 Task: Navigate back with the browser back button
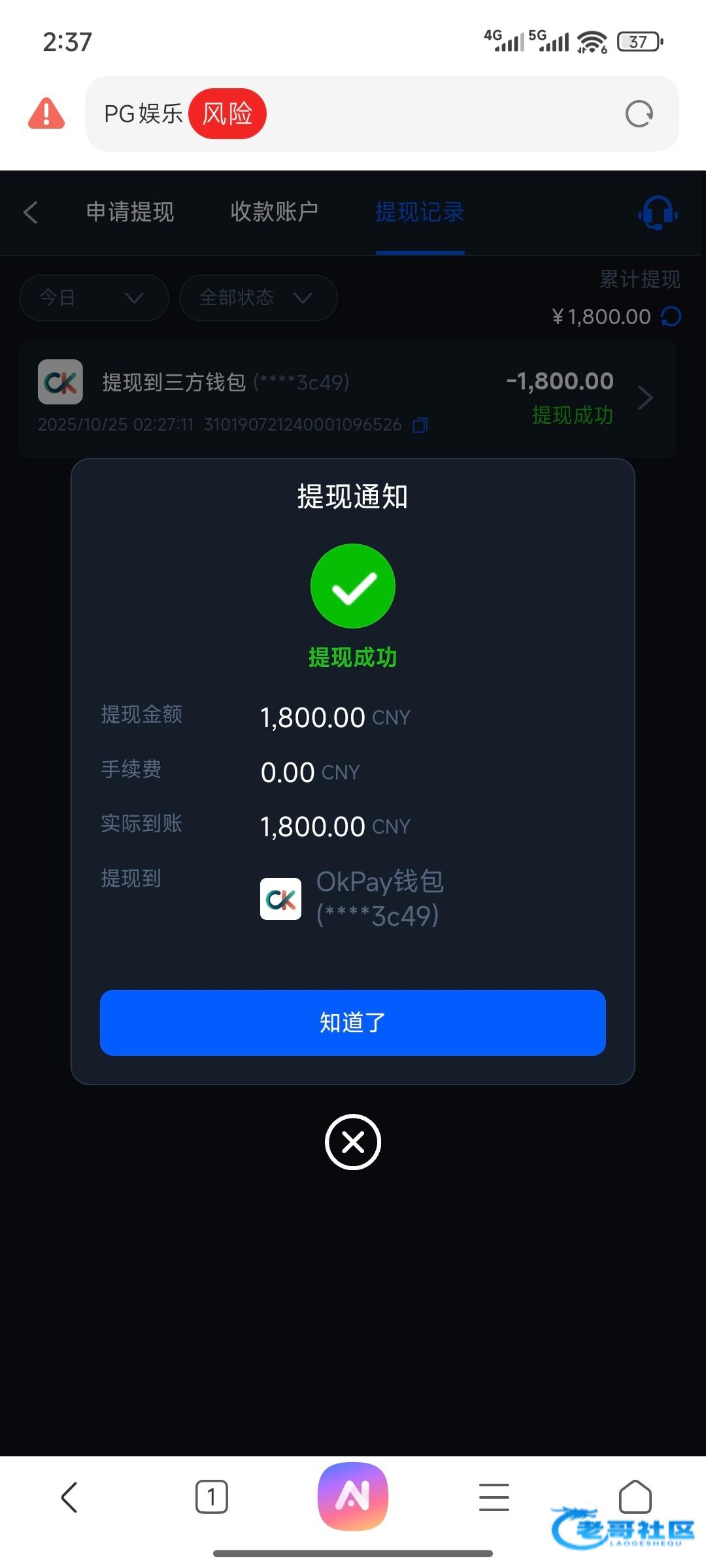(69, 1497)
